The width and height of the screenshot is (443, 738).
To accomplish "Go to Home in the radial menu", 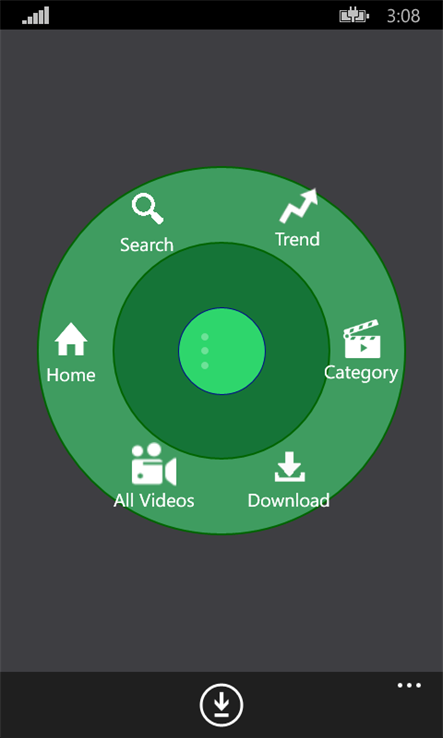I will click(71, 353).
